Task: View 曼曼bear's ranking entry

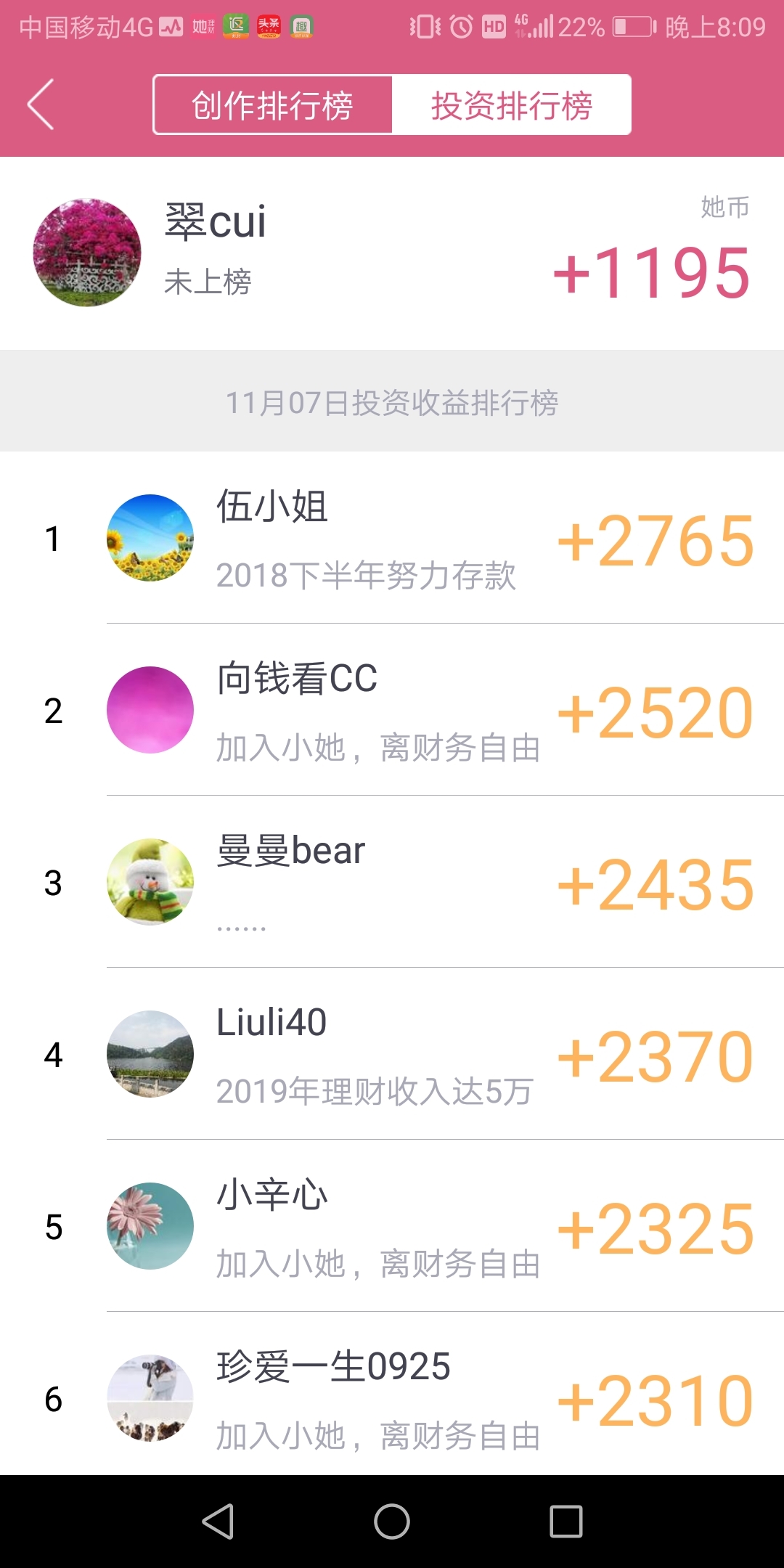Action: click(x=392, y=882)
